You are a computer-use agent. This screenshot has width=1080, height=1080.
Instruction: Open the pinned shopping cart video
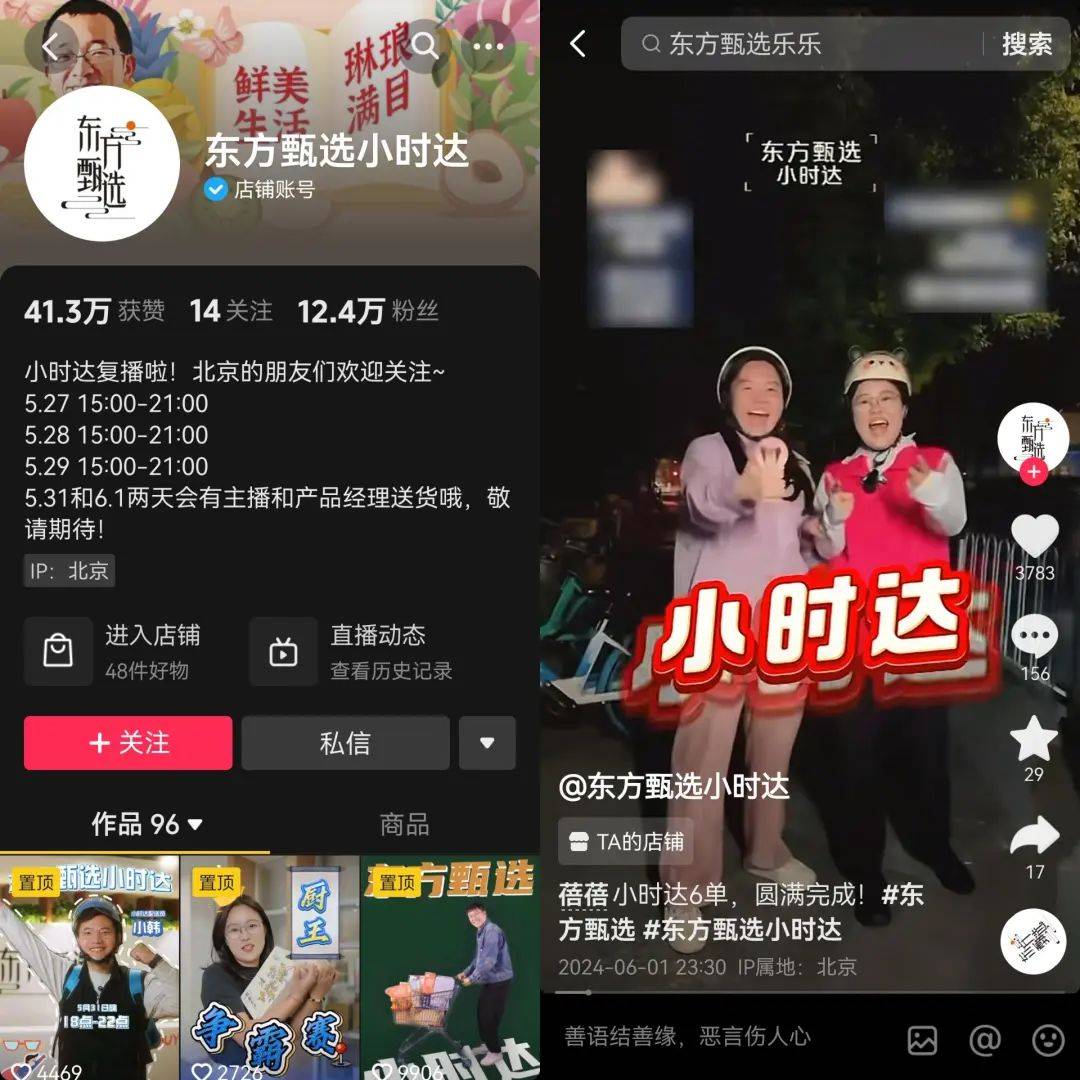(450, 967)
